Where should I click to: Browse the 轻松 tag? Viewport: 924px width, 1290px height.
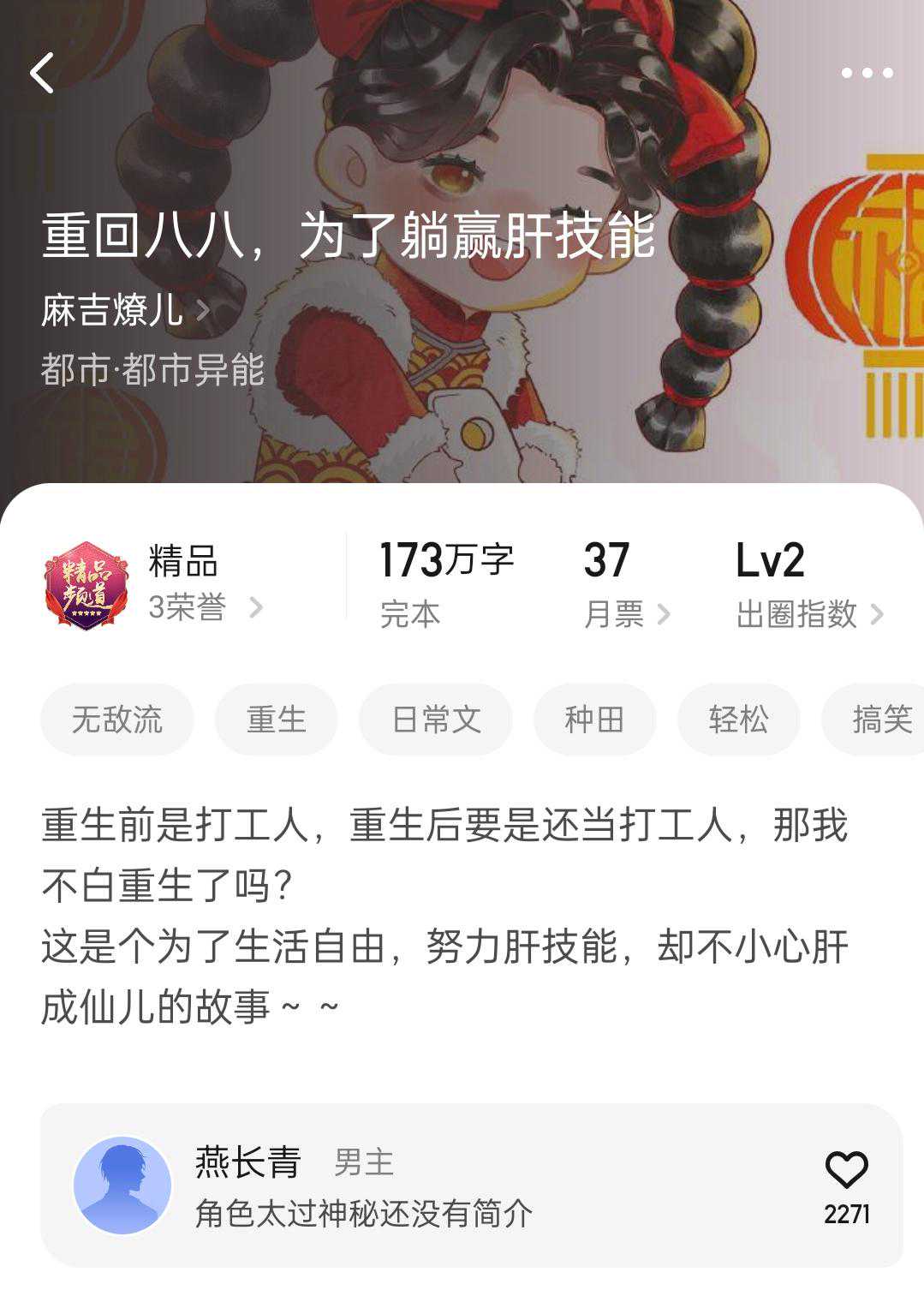coord(738,720)
